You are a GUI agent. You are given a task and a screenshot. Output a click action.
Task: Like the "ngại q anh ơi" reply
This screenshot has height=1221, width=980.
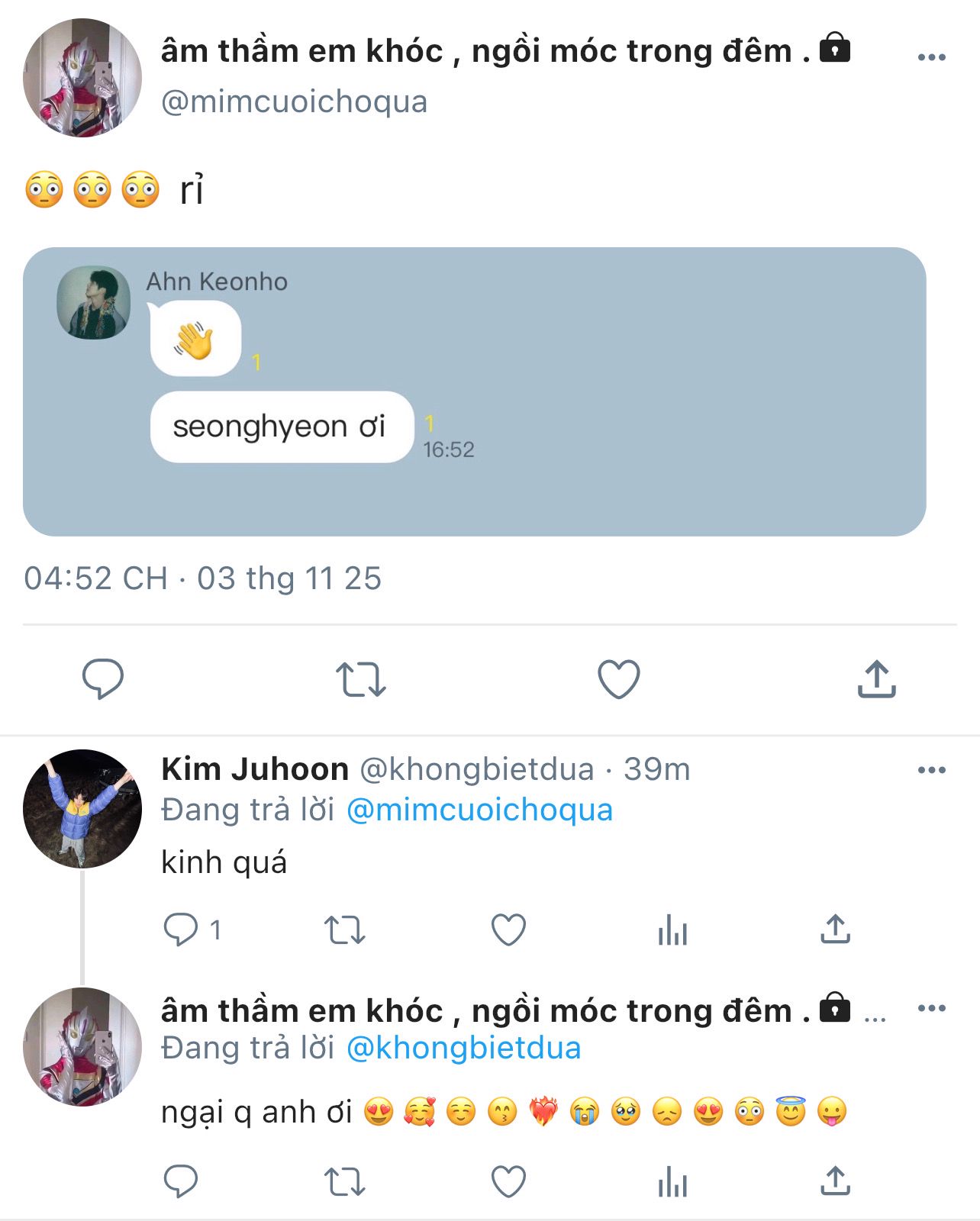point(508,1182)
